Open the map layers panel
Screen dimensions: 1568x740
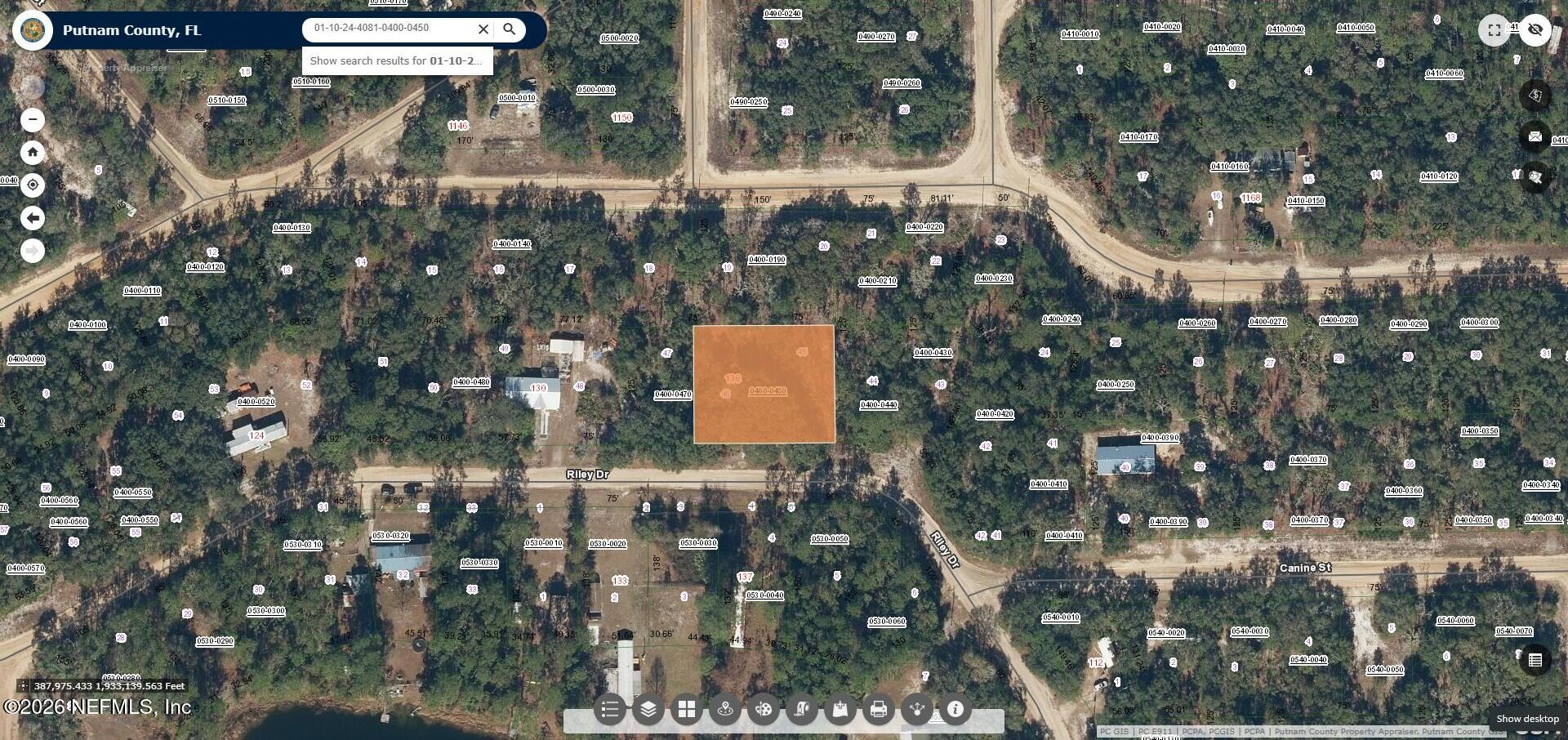(648, 710)
